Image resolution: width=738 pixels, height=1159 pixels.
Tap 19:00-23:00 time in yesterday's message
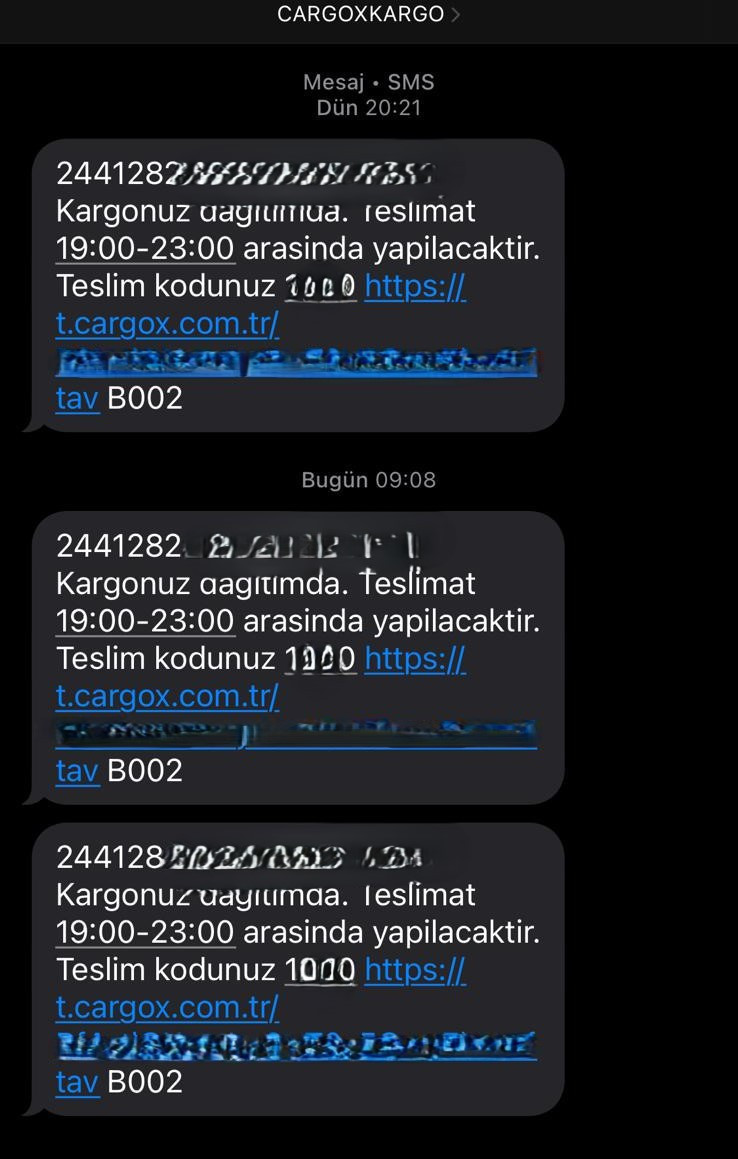(145, 249)
